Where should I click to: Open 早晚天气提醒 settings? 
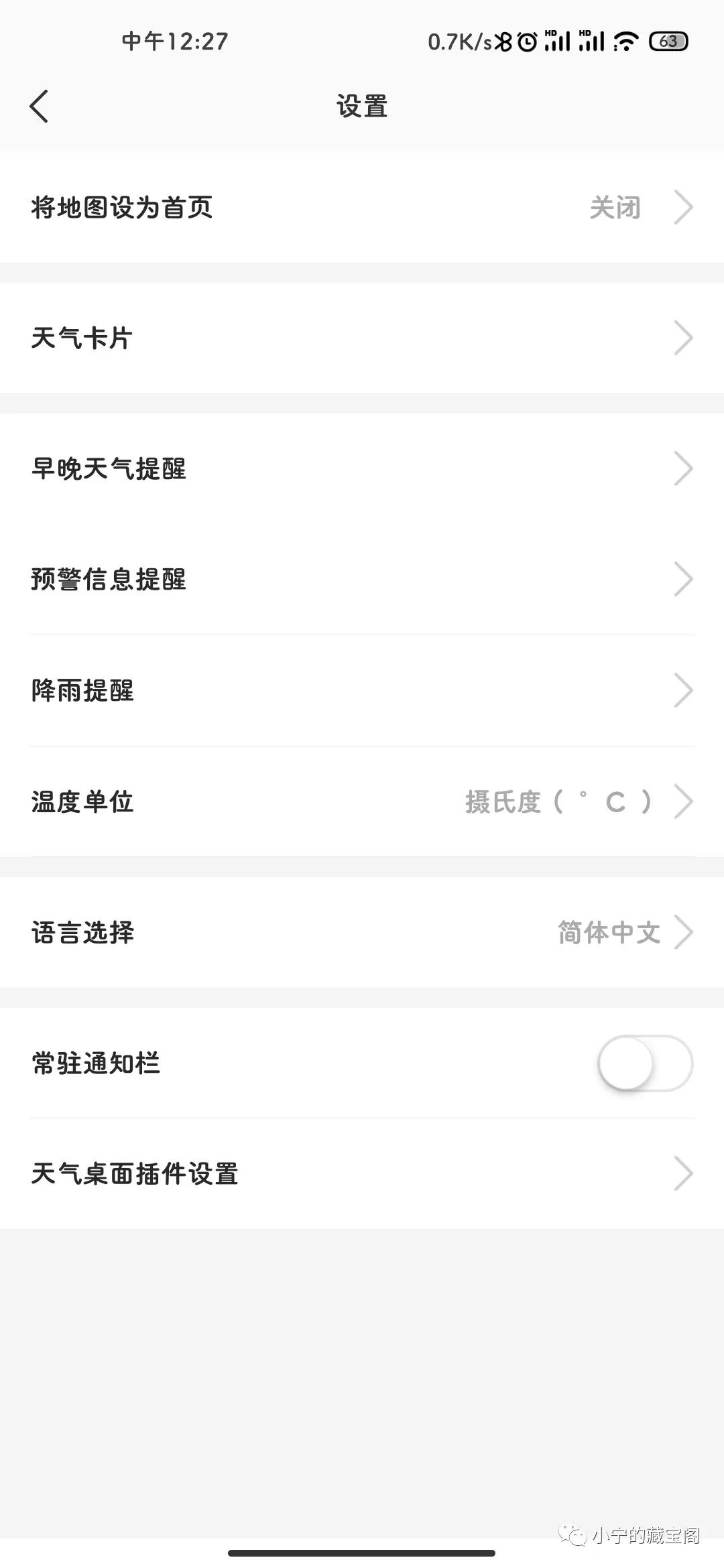362,469
